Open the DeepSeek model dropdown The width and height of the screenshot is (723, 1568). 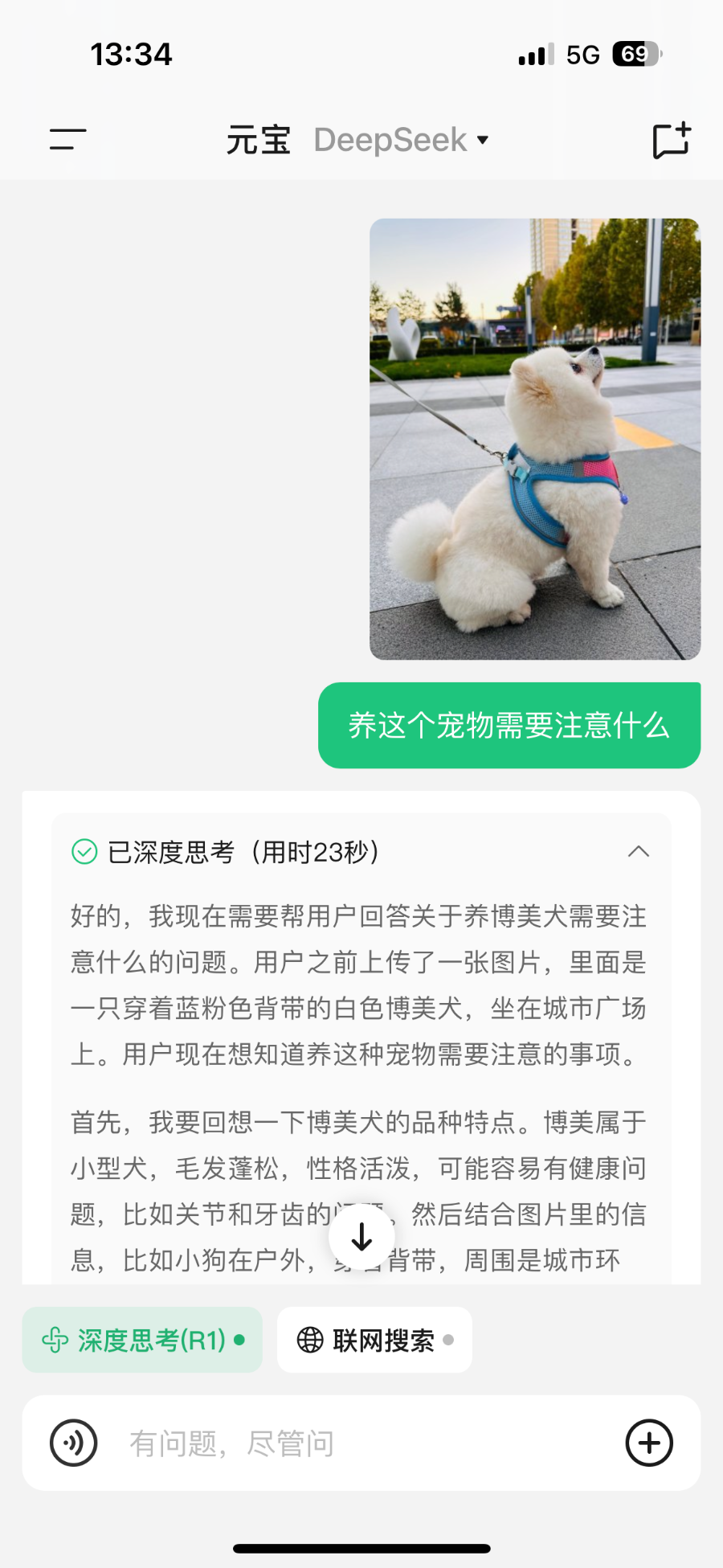(x=401, y=140)
